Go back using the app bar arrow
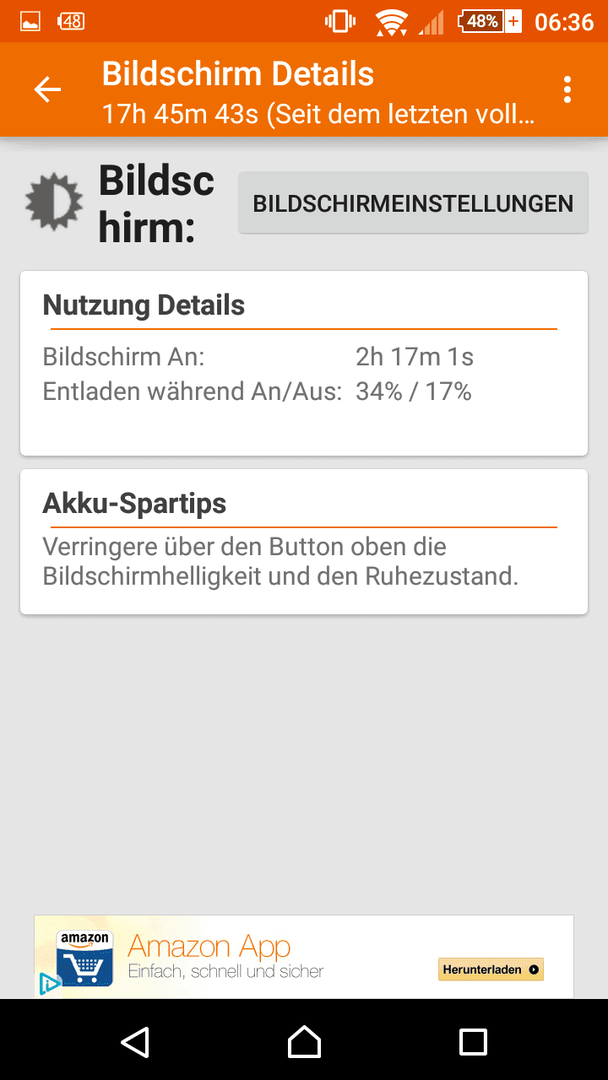 pos(48,90)
